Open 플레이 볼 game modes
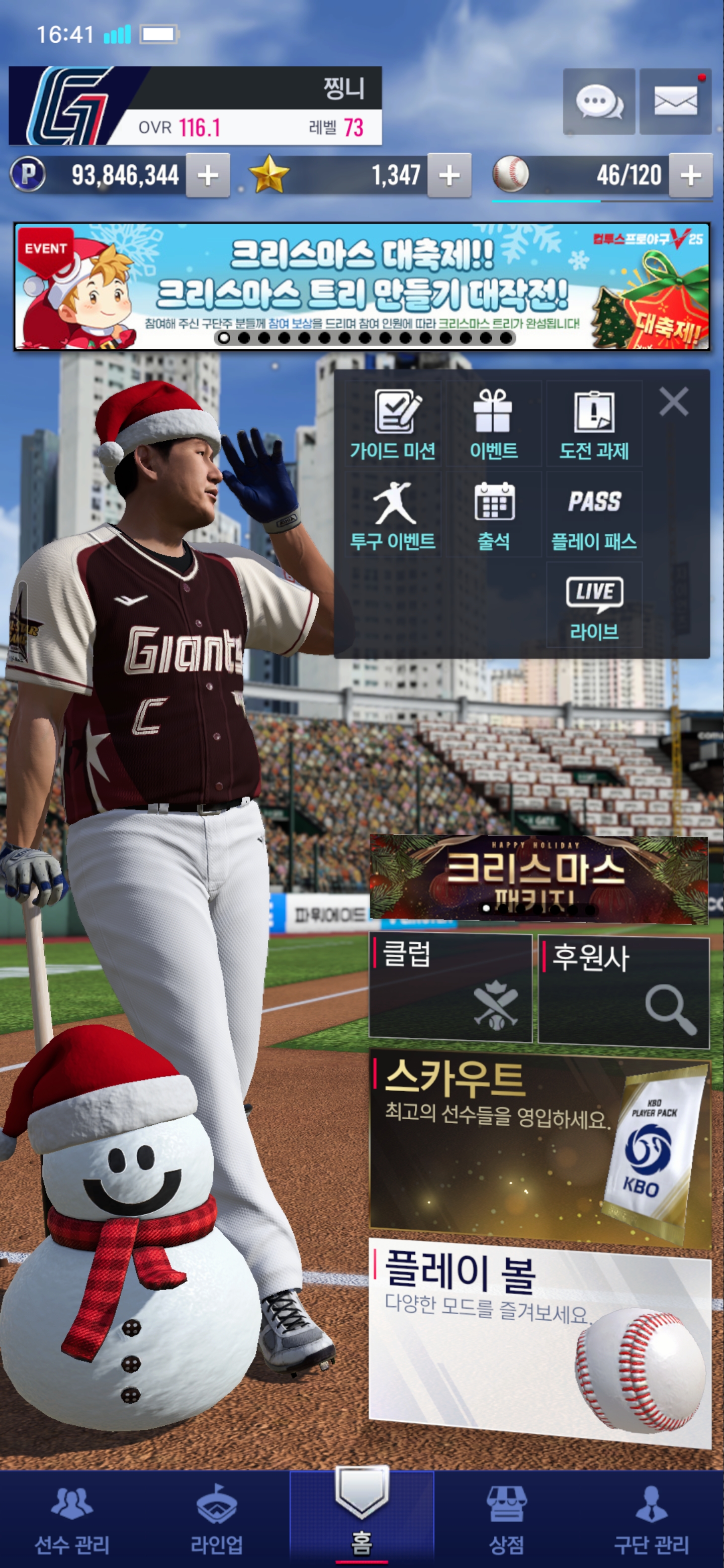The height and width of the screenshot is (1568, 724). click(x=539, y=1339)
